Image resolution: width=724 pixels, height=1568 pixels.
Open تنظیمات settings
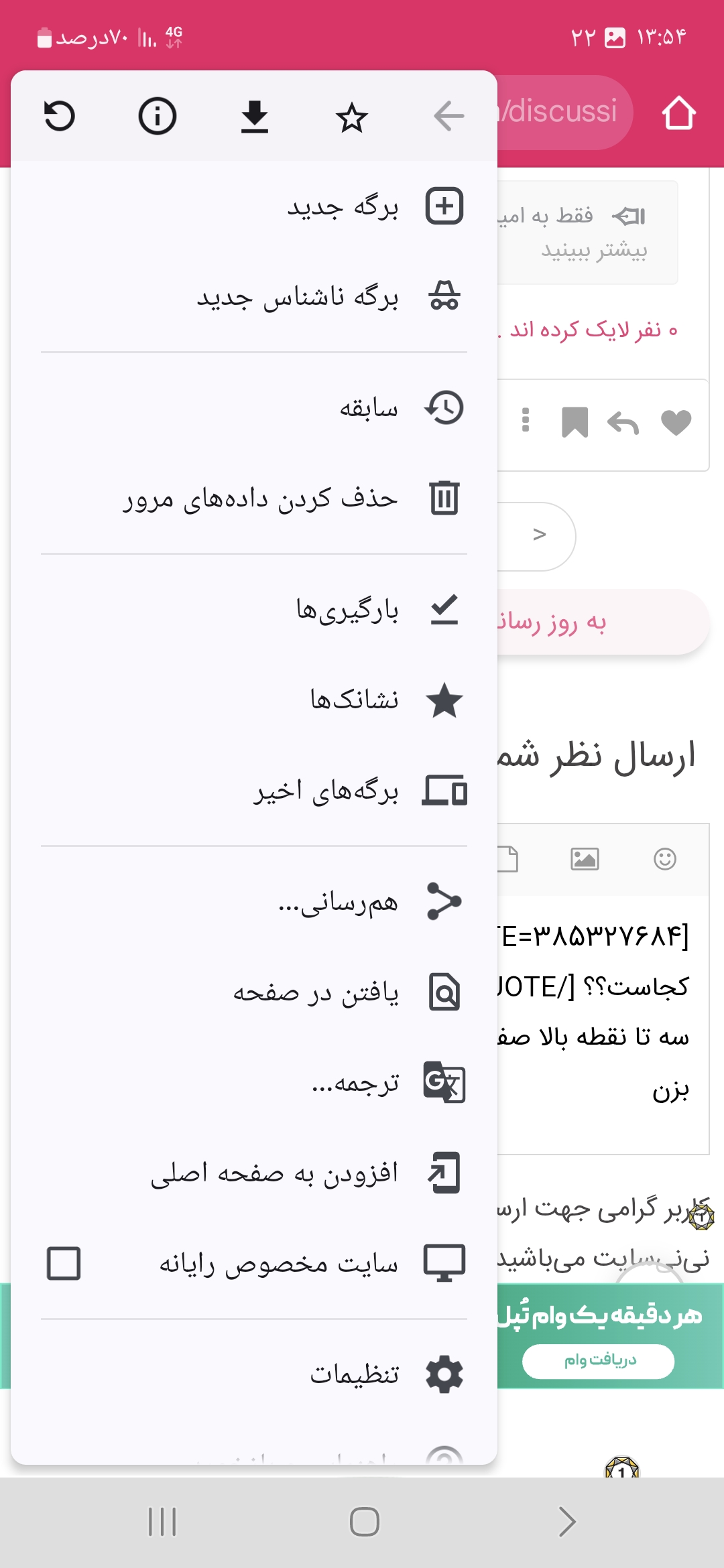pos(354,1374)
